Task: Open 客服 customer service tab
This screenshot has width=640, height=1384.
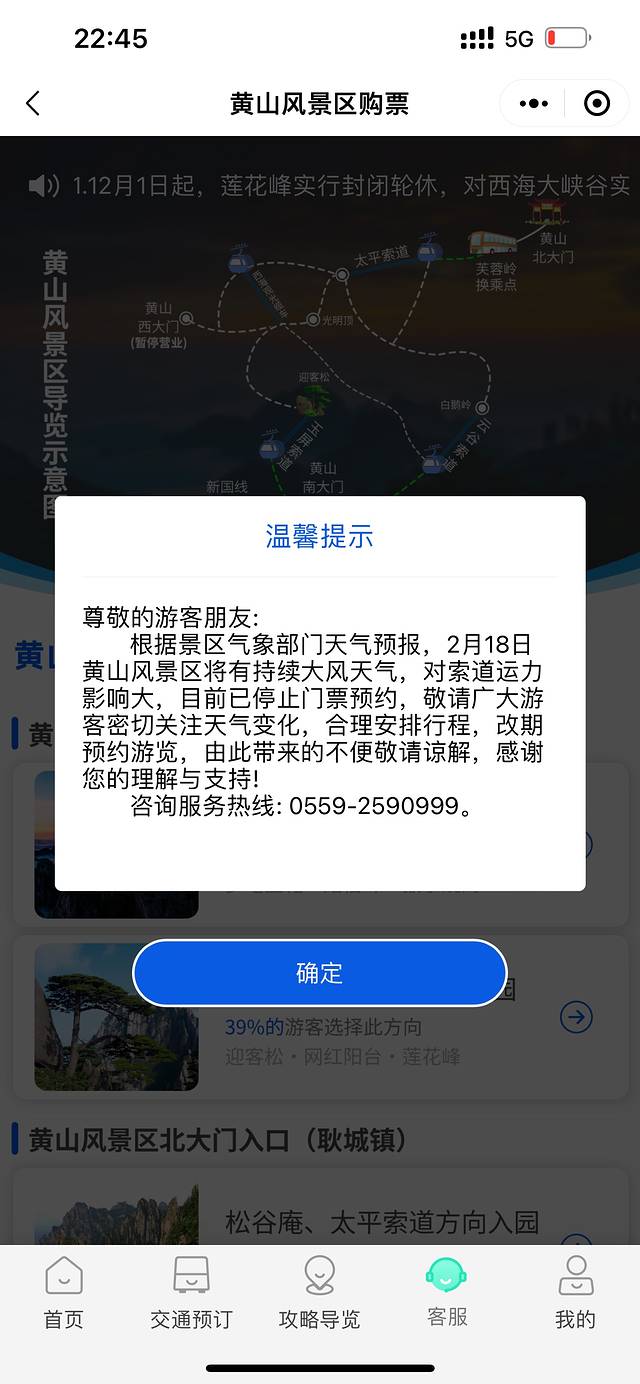Action: (x=446, y=1292)
